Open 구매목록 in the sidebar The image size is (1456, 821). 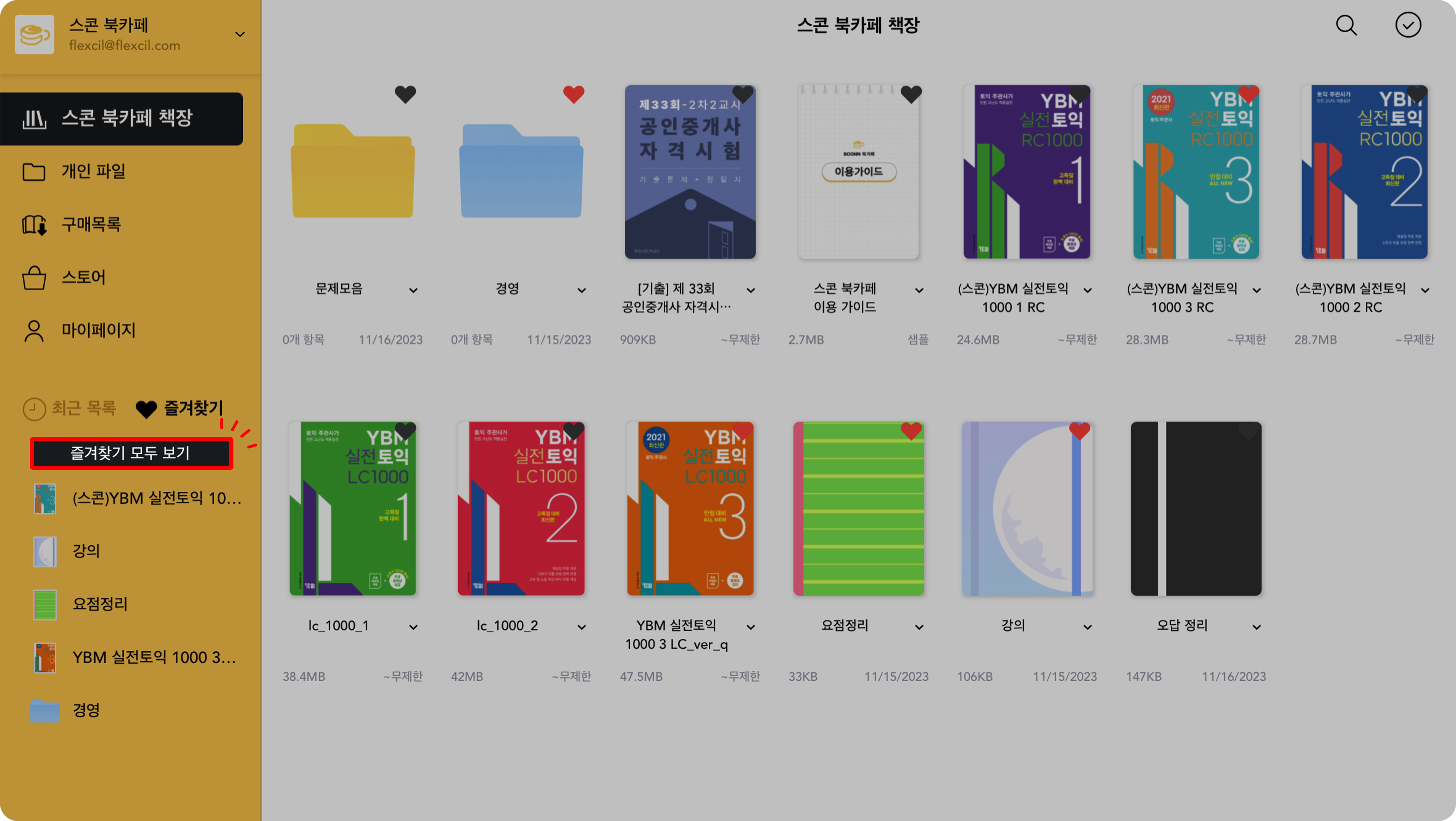tap(90, 224)
